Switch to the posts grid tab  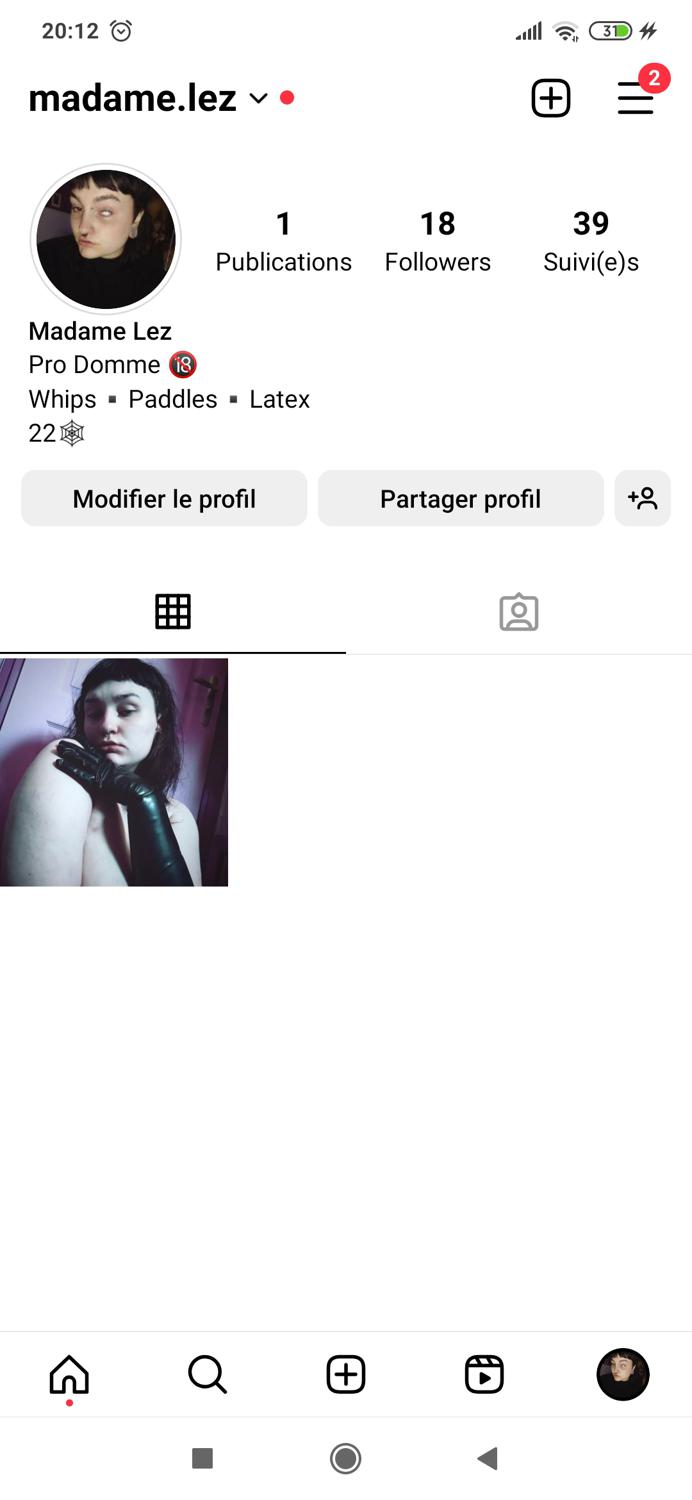point(173,612)
